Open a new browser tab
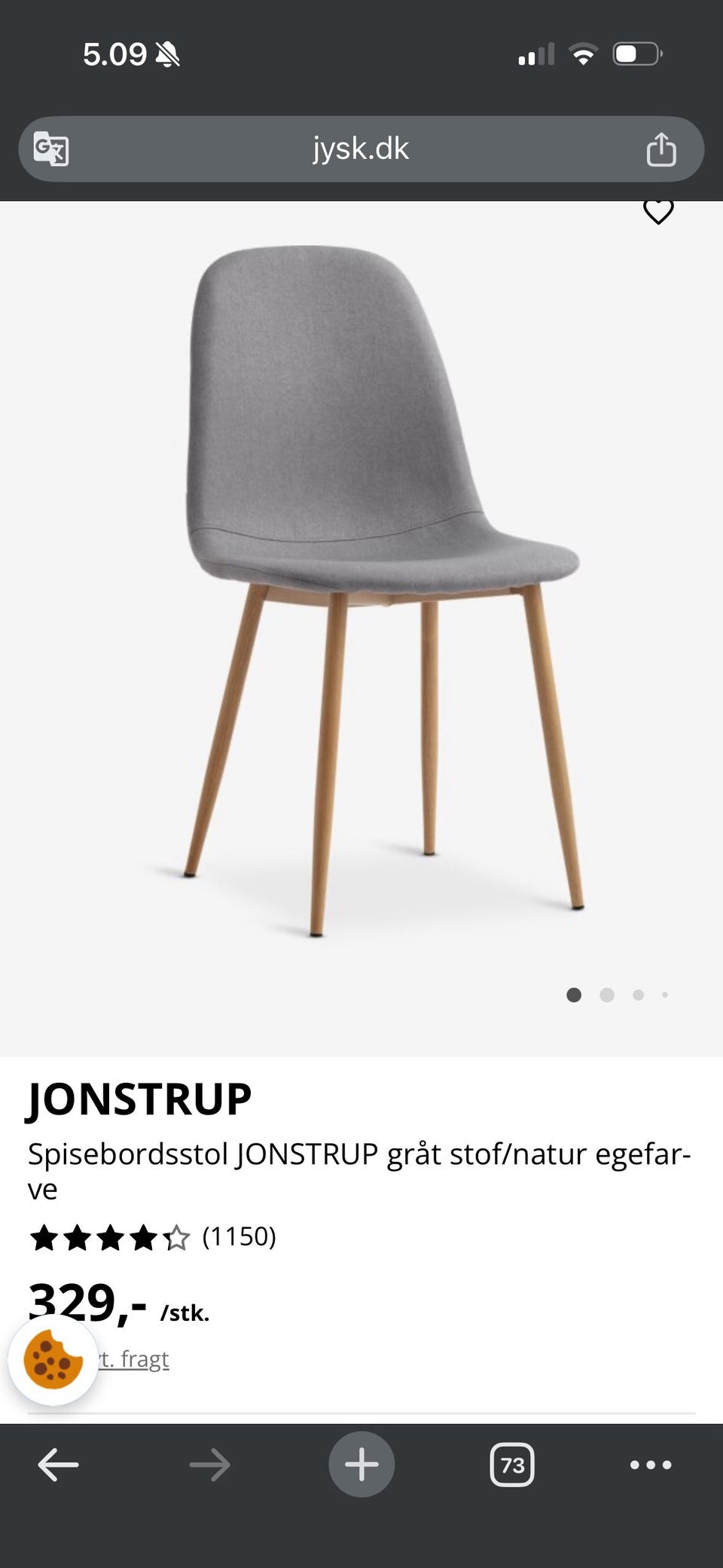The image size is (723, 1568). point(361,1464)
